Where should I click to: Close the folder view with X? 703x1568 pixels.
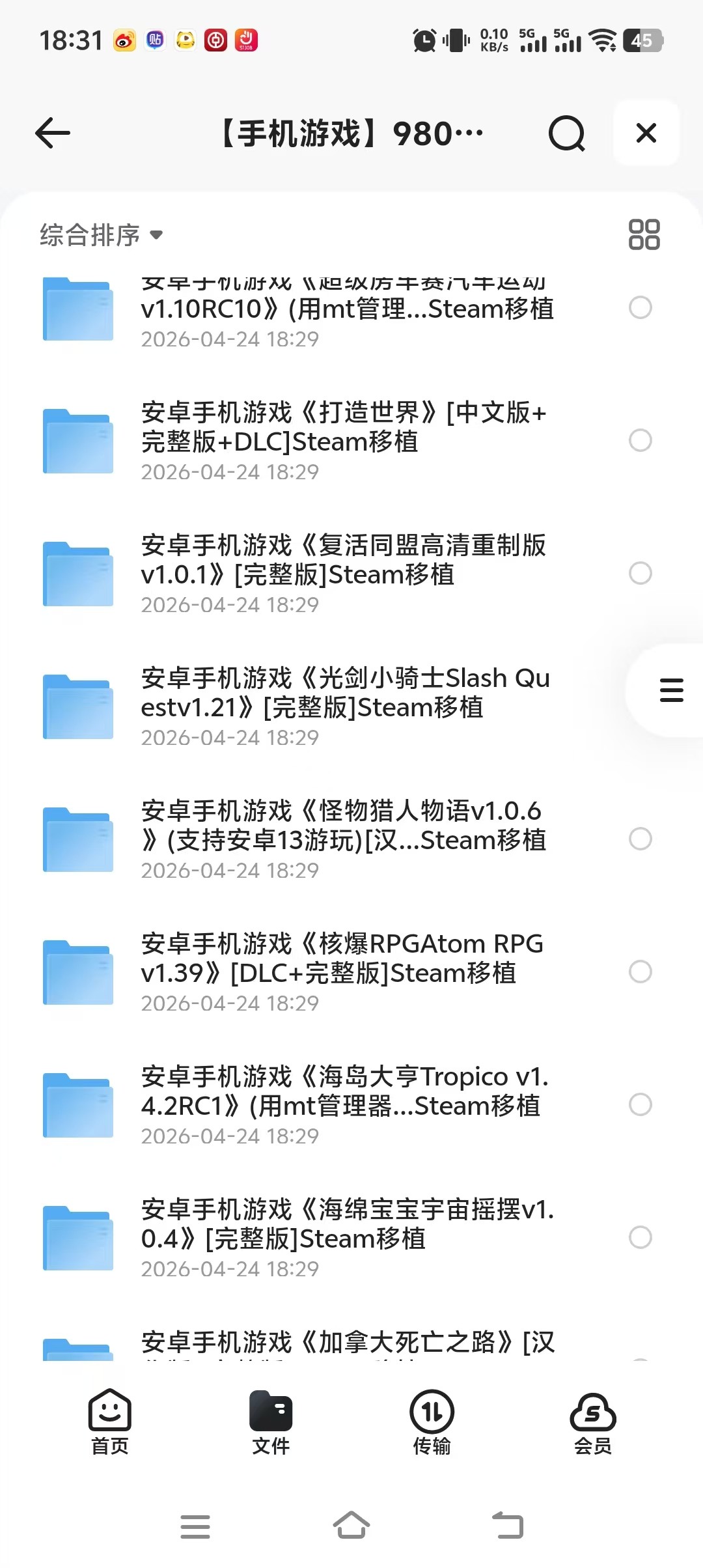pyautogui.click(x=646, y=133)
